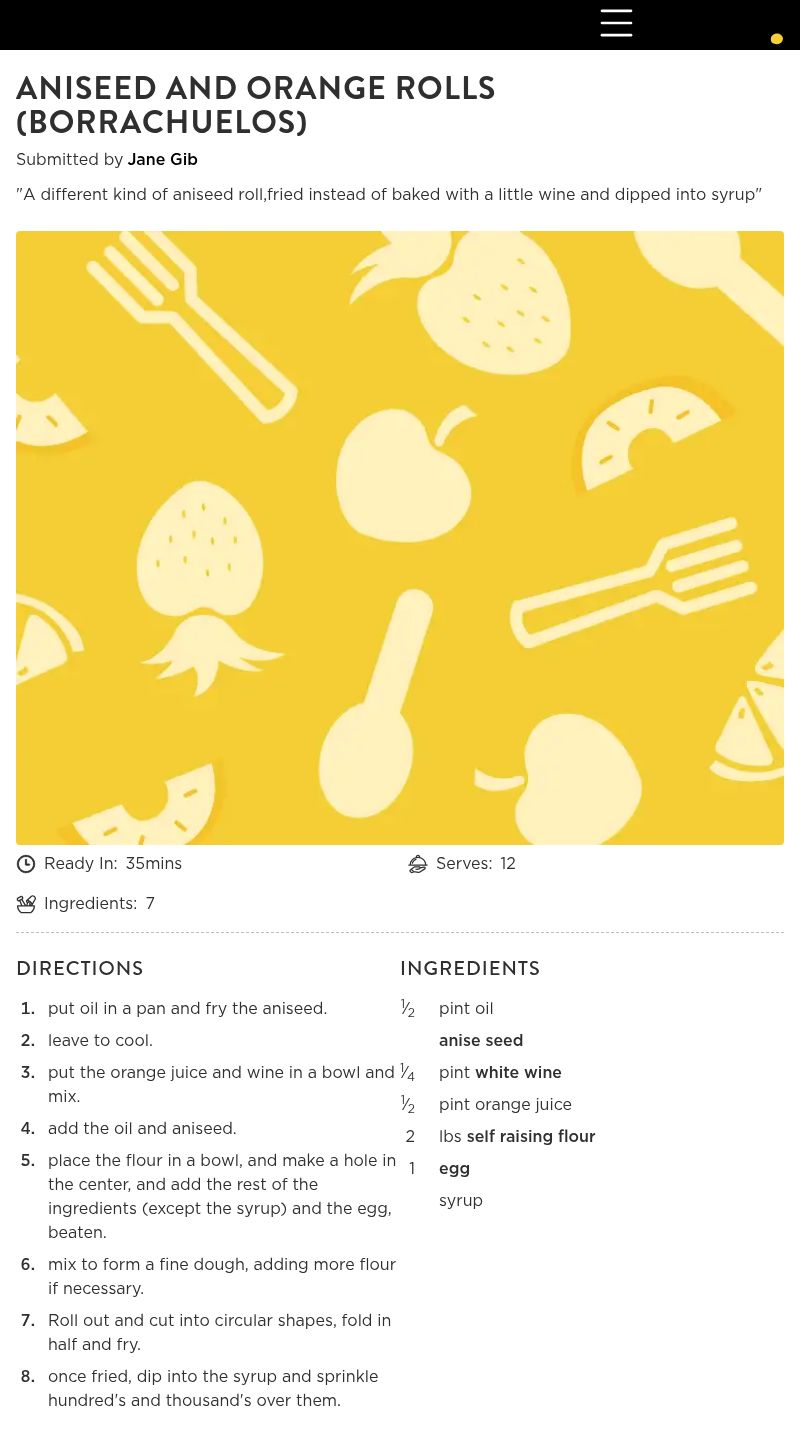This screenshot has width=800, height=1447.
Task: Select the egg ingredient link
Action: 454,1169
